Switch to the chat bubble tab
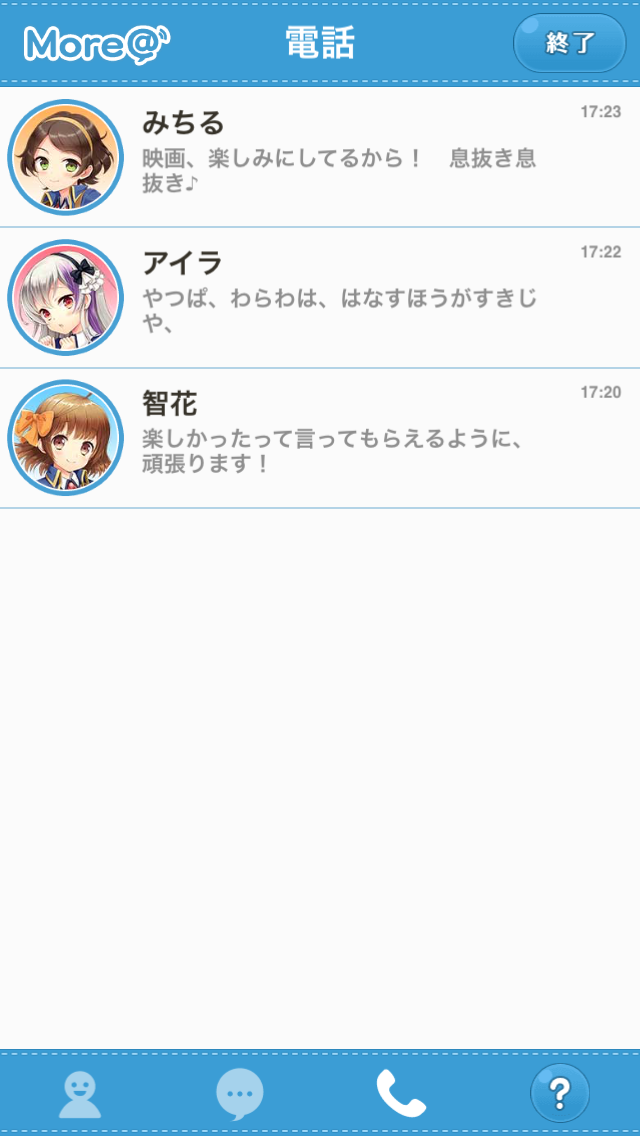The image size is (640, 1136). (240, 1093)
